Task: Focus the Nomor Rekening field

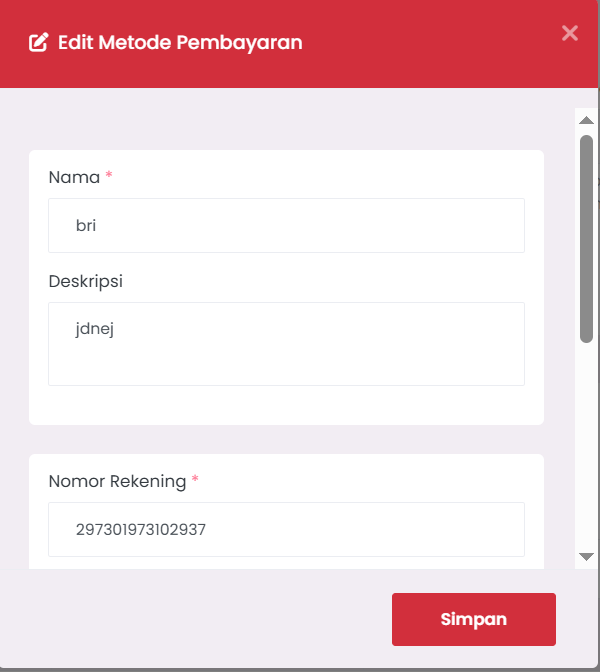Action: coord(286,529)
